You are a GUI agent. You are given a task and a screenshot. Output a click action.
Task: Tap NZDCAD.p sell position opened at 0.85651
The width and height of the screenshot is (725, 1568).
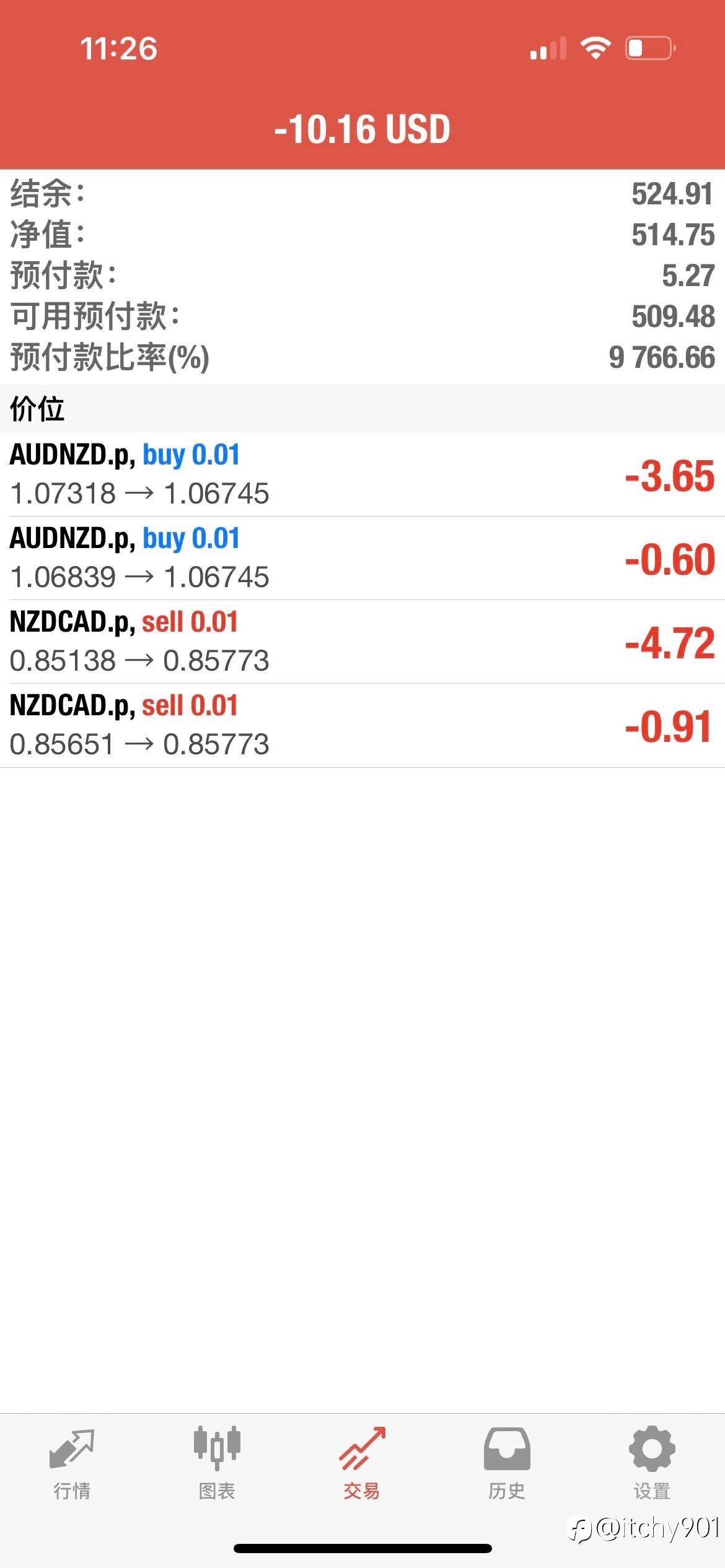pos(362,725)
